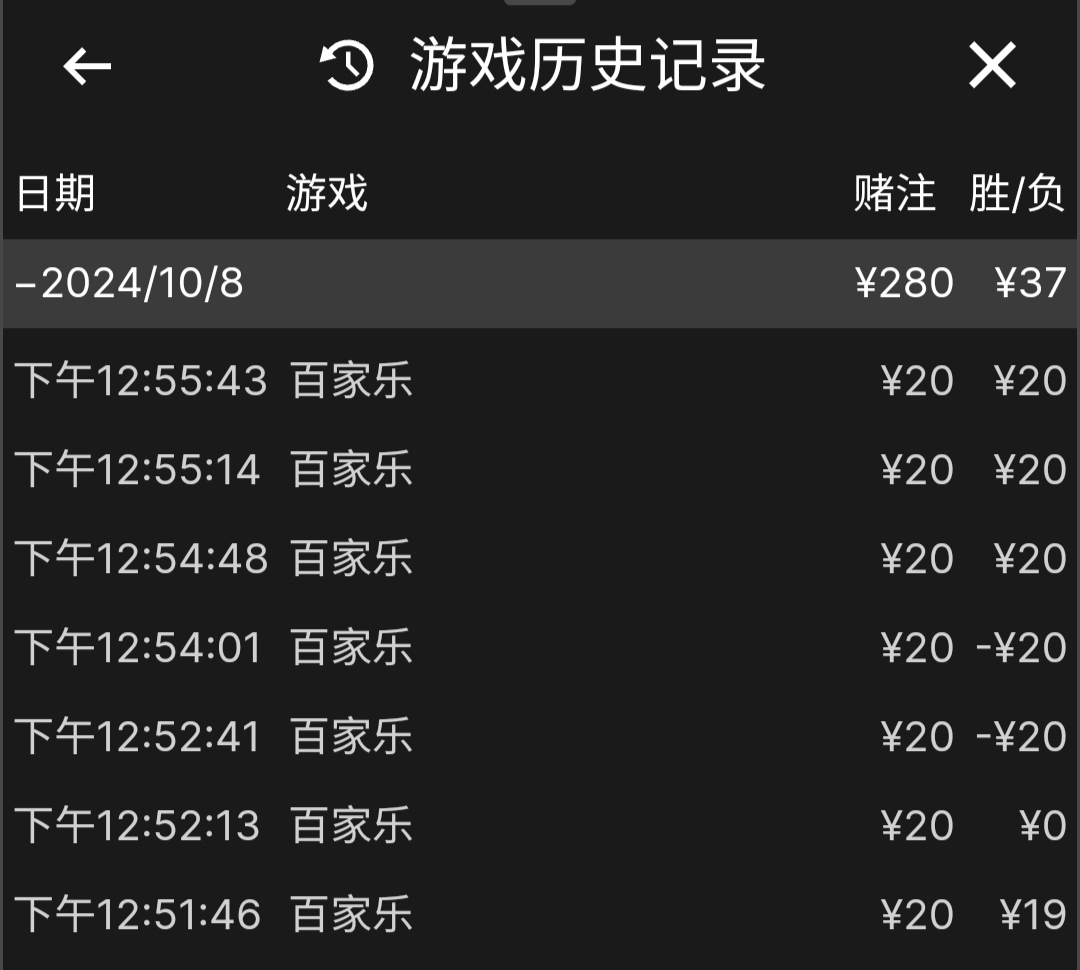Viewport: 1080px width, 970px height.
Task: Collapse the 2024/10/8 date group
Action: [x=130, y=284]
